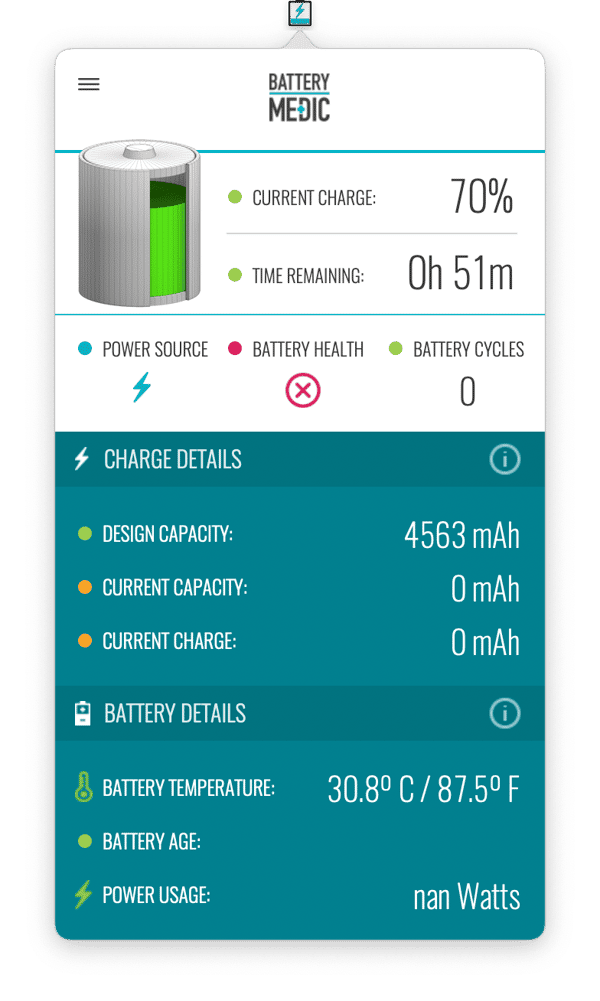This screenshot has height=1001, width=600.
Task: Open the Battery Details info icon
Action: 505,713
